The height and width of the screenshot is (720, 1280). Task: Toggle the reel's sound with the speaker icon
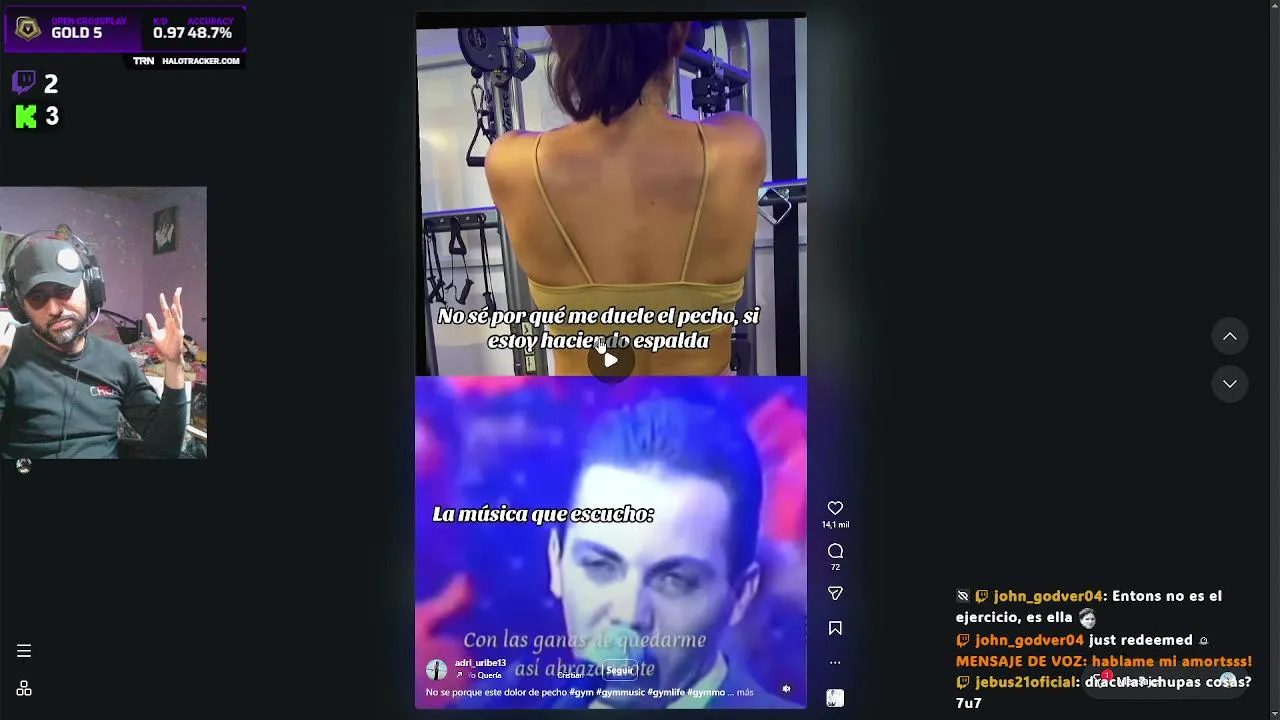tap(786, 689)
